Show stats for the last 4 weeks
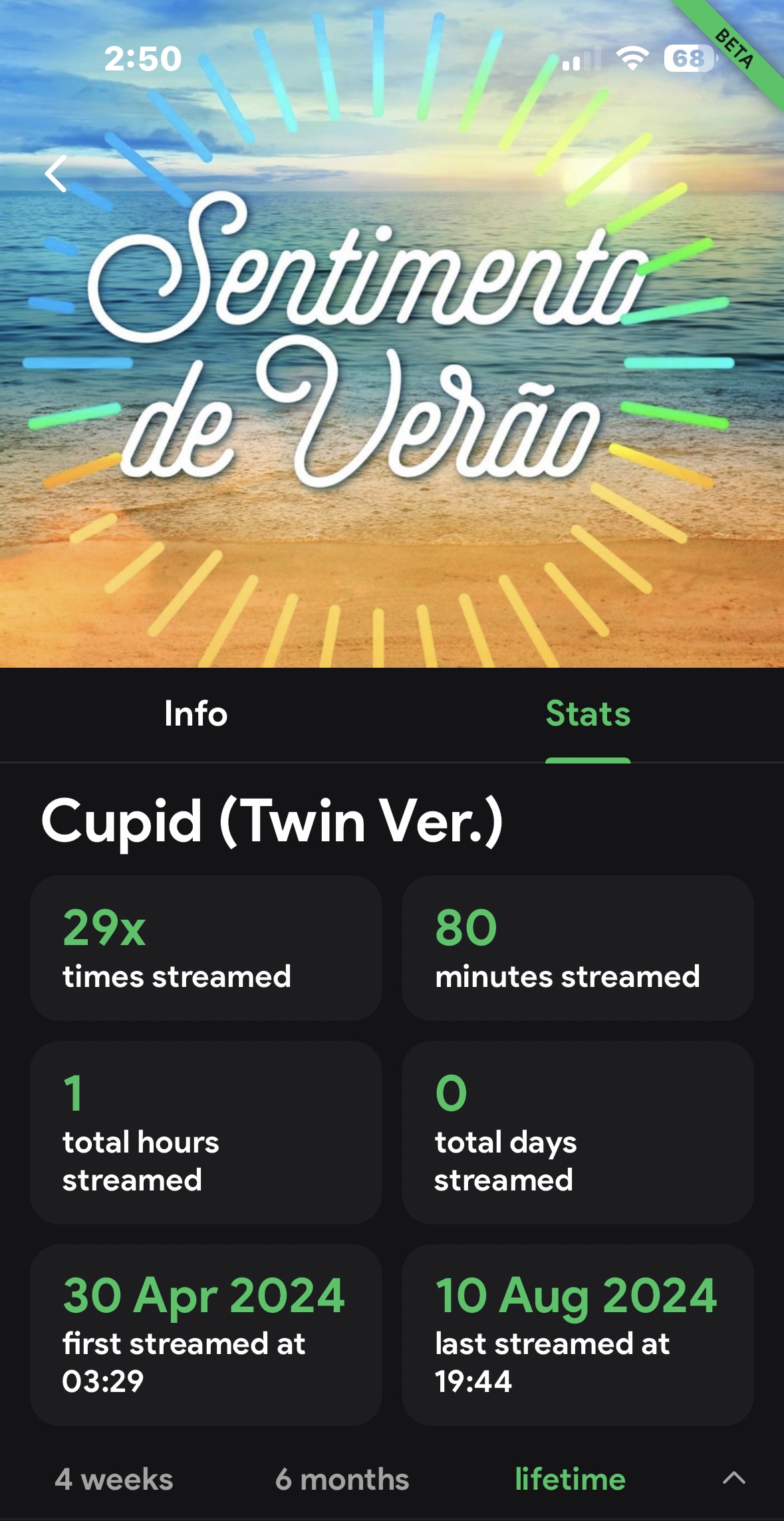784x1521 pixels. tap(114, 1480)
